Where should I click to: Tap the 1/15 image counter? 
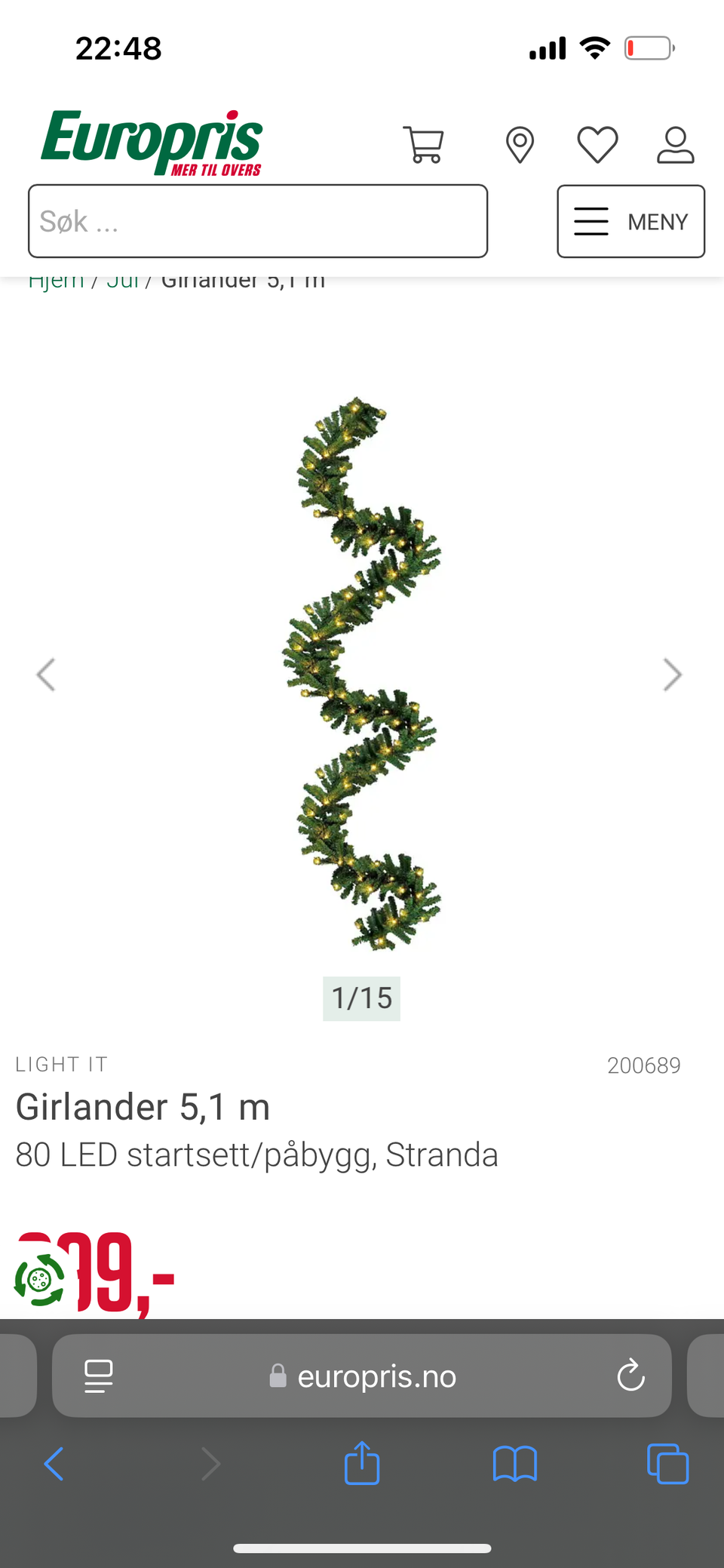pyautogui.click(x=361, y=998)
